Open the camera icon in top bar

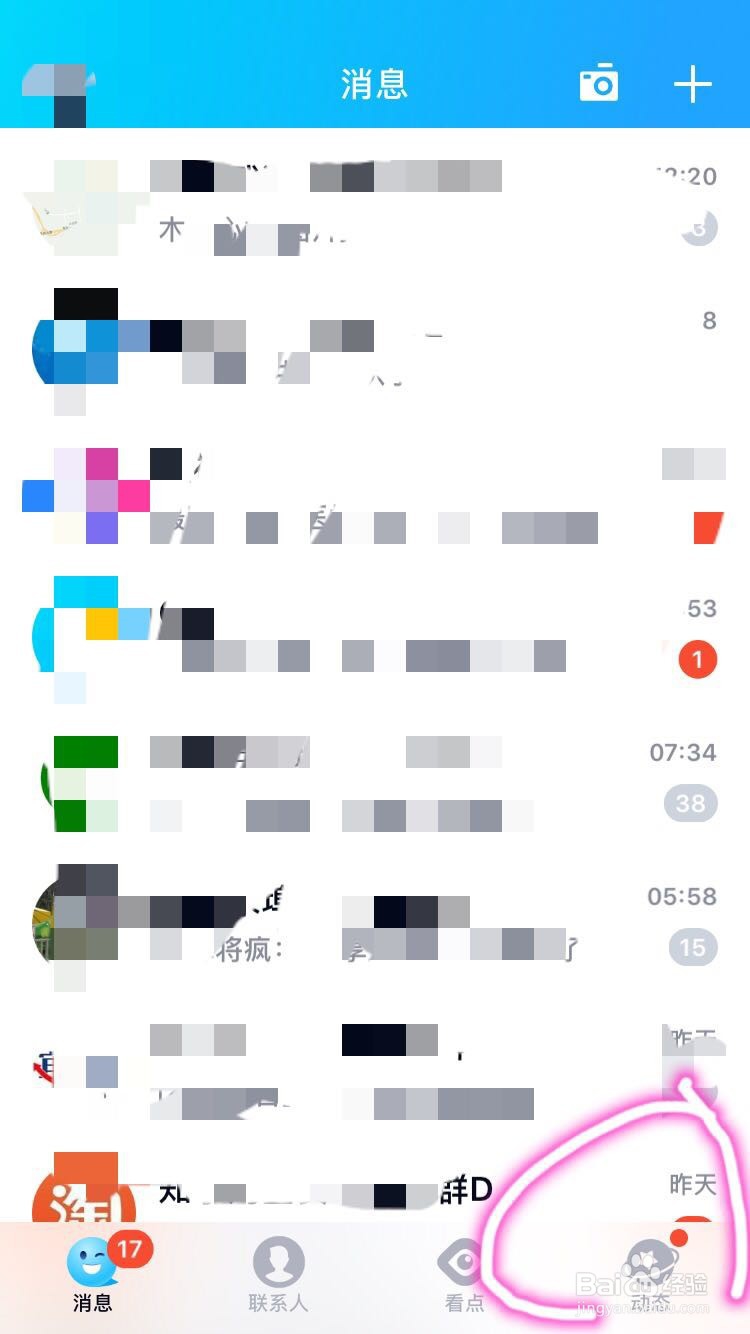coord(599,84)
